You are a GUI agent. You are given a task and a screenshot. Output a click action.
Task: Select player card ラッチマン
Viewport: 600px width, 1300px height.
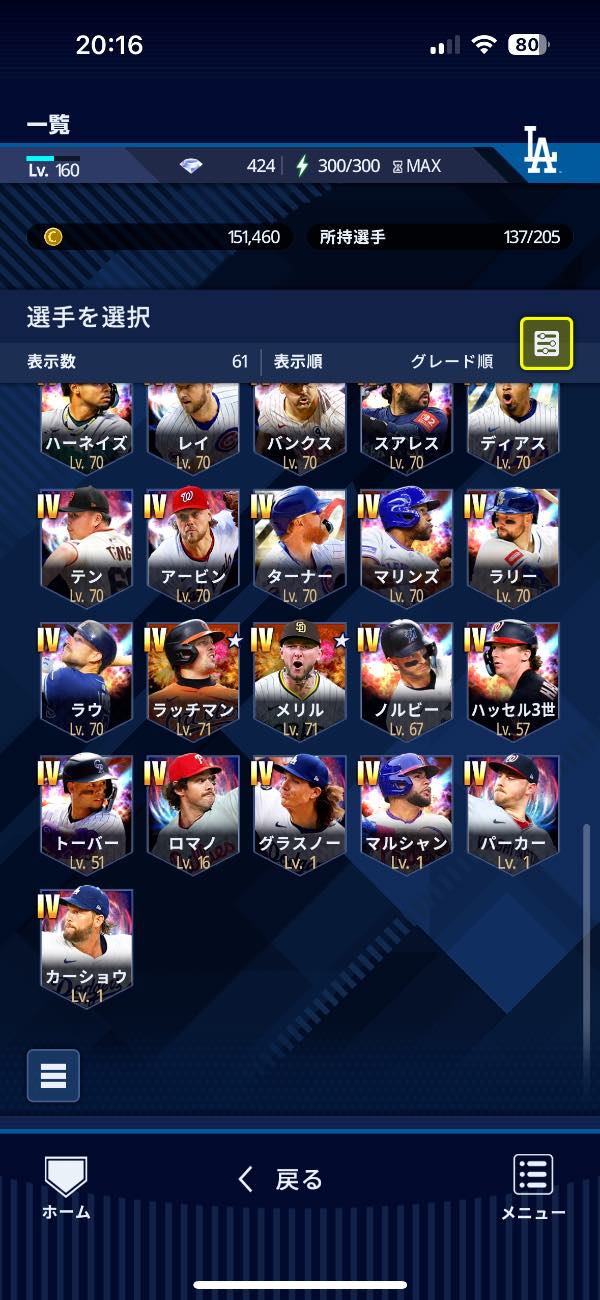[193, 679]
